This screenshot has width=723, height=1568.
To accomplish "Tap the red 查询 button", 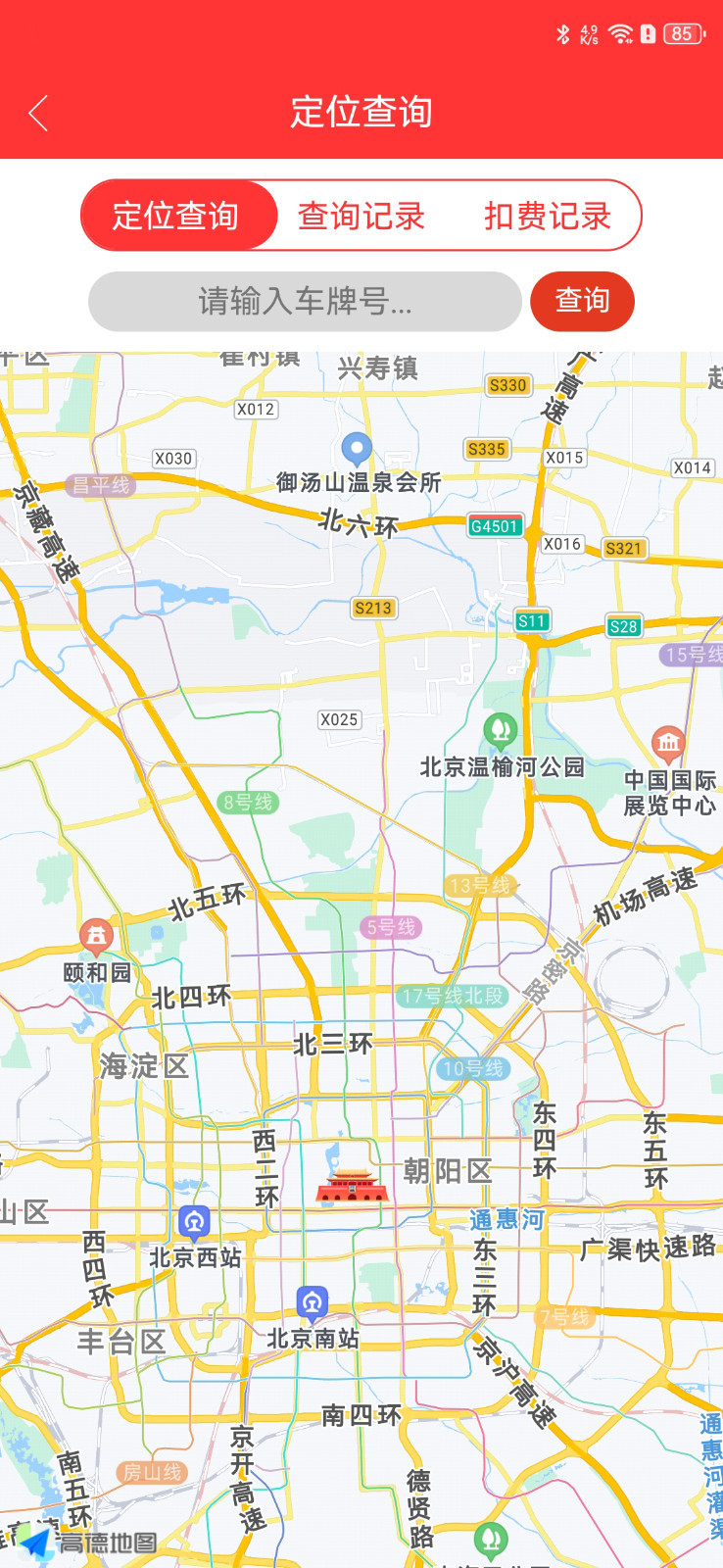I will (x=582, y=301).
